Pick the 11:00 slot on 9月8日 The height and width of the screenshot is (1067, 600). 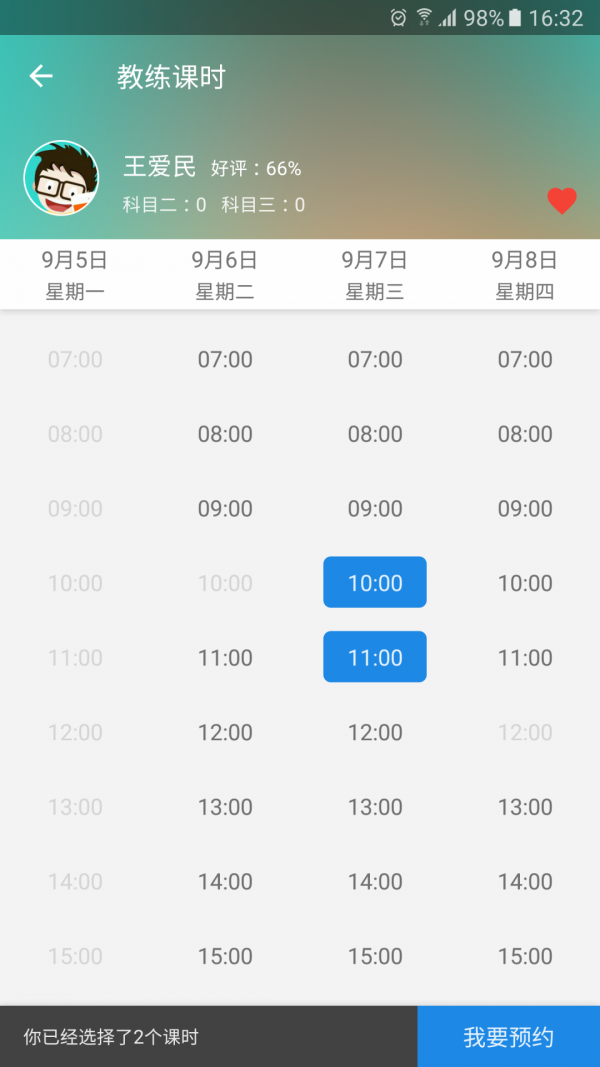pyautogui.click(x=525, y=658)
